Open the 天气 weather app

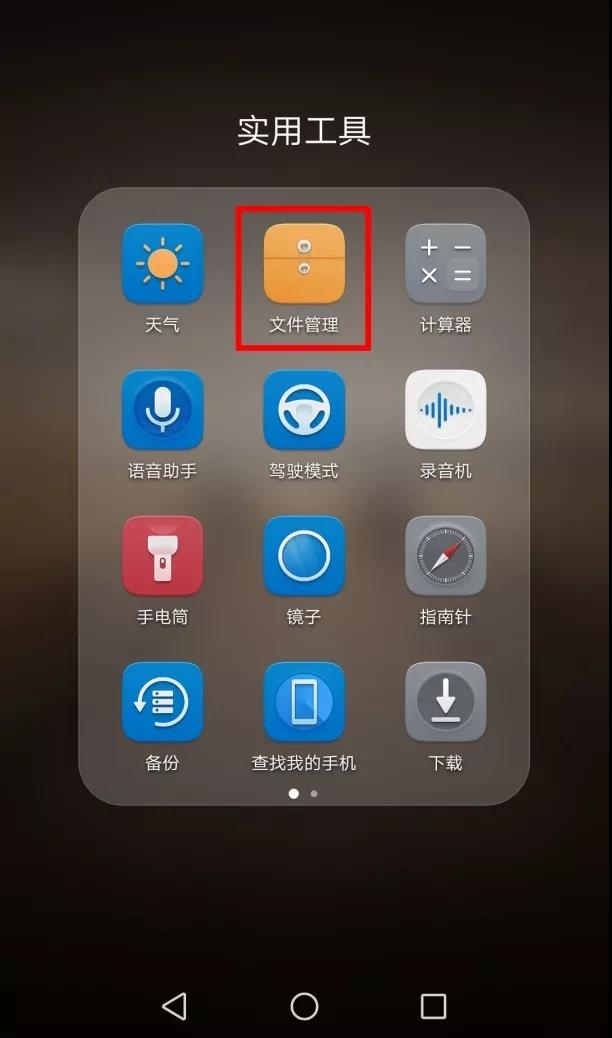[x=162, y=264]
